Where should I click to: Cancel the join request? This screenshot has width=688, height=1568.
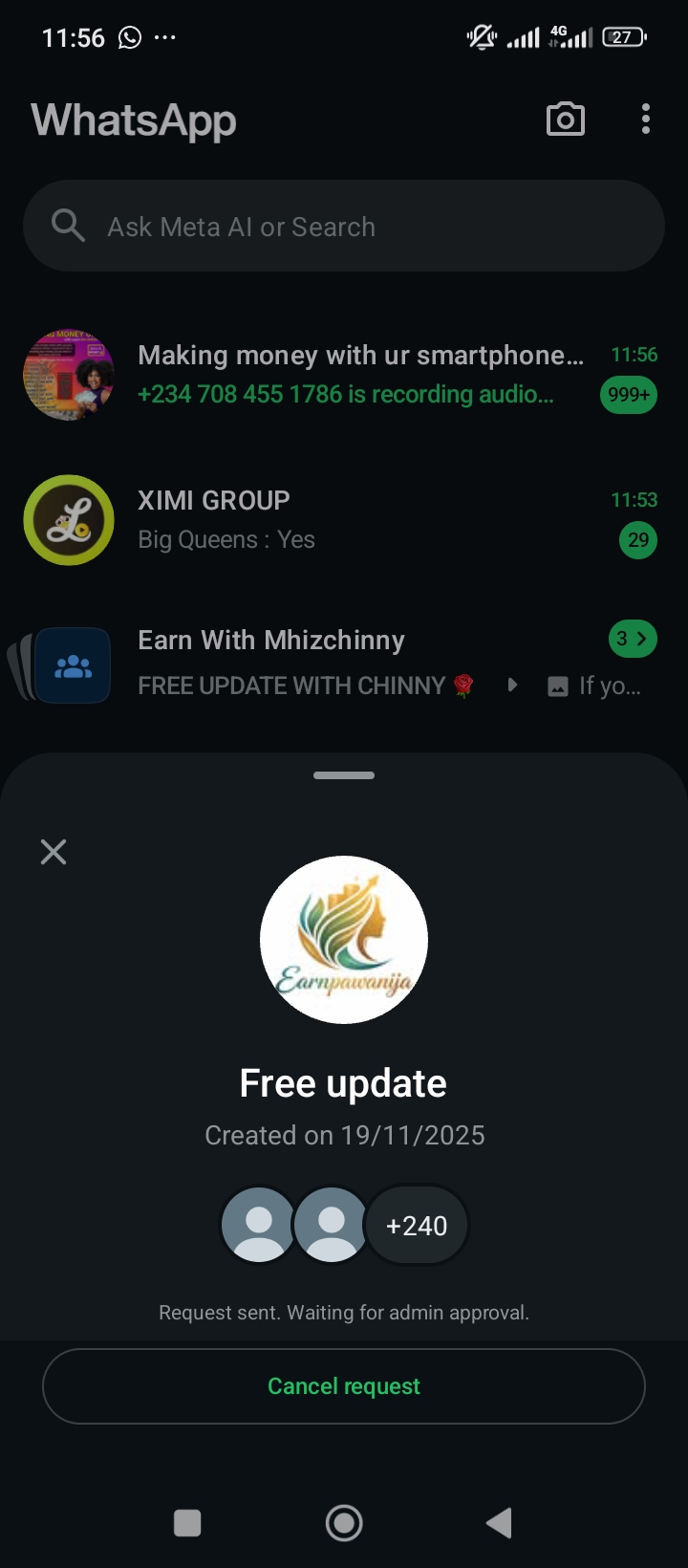344,1386
